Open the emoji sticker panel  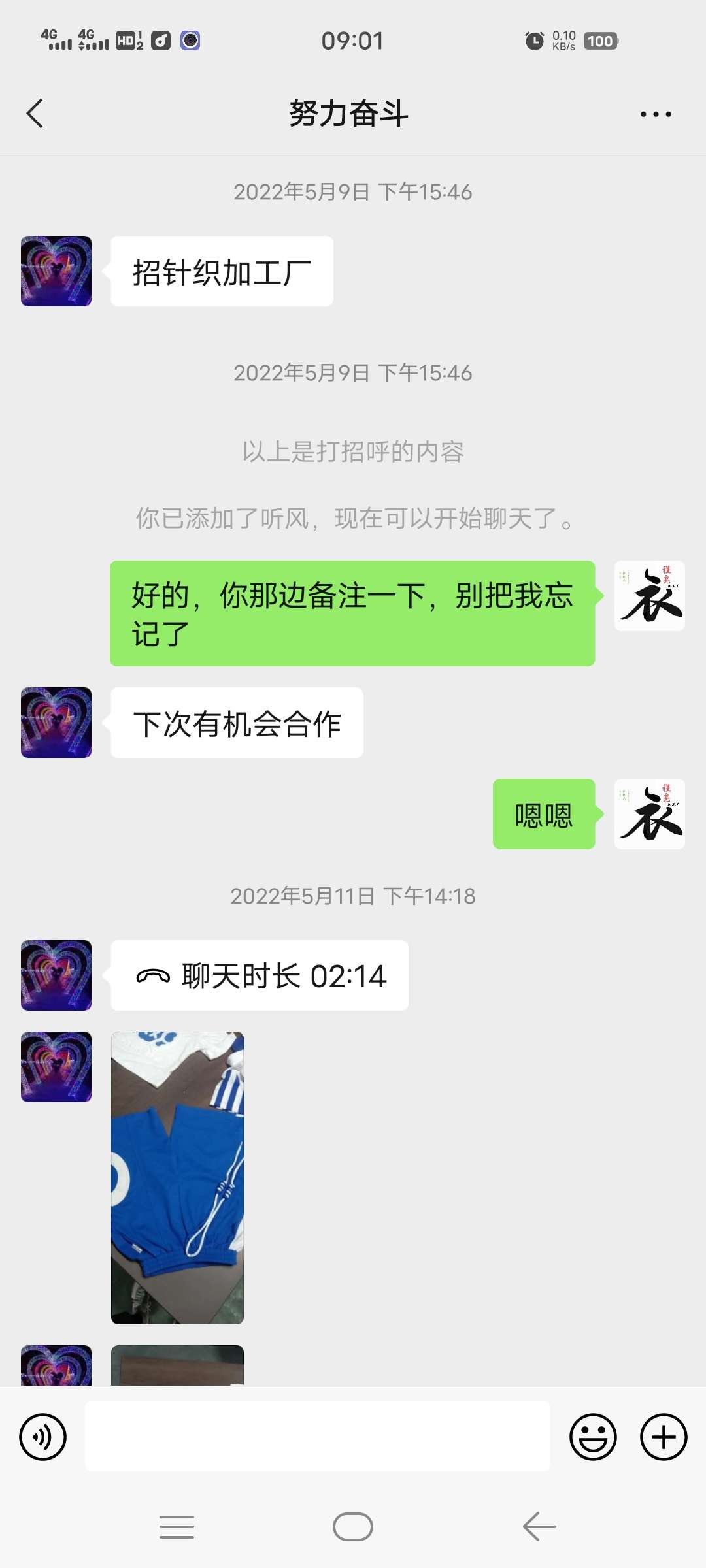[x=593, y=1437]
